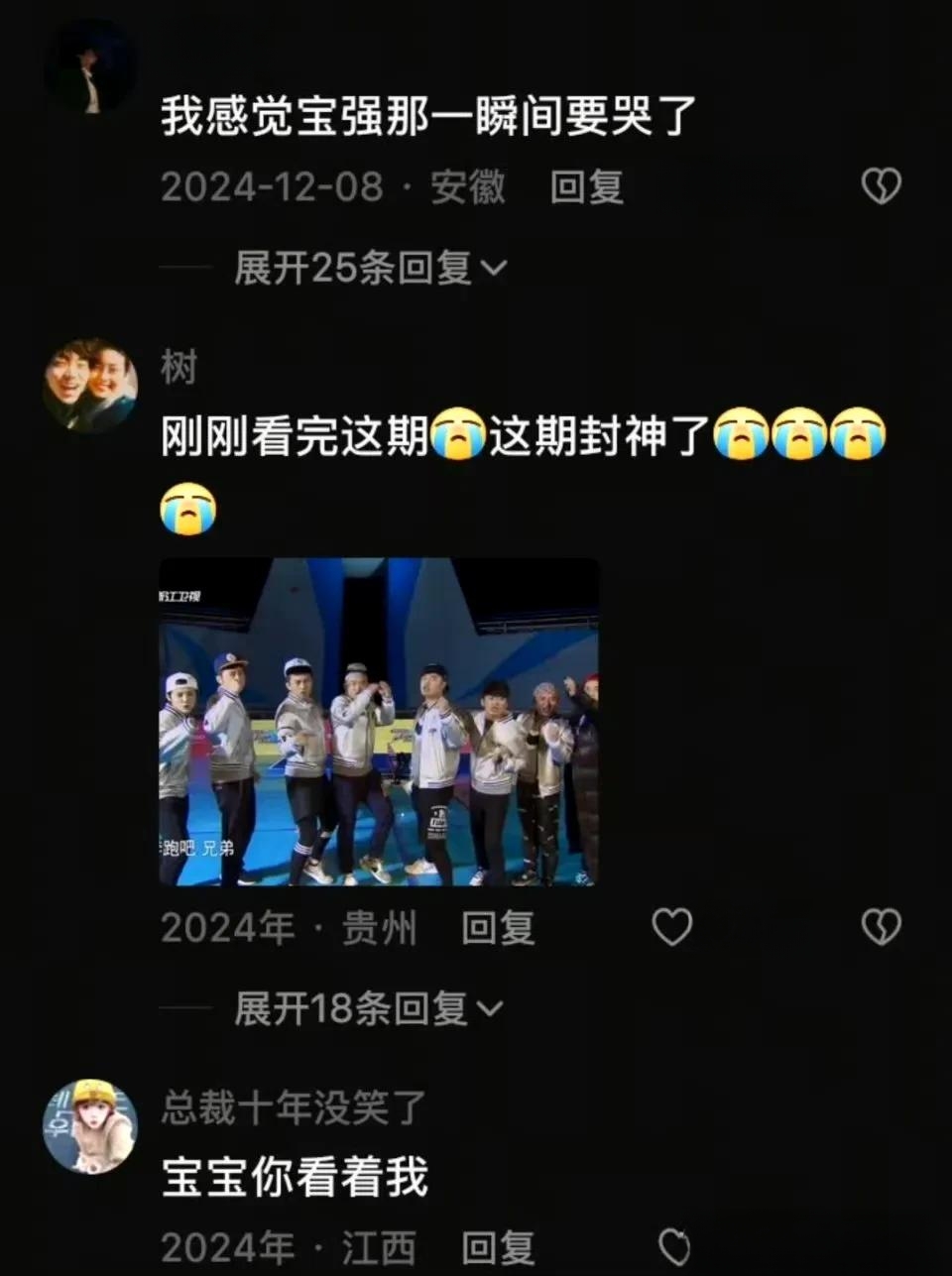Reply to the comment from 安徽
Image resolution: width=952 pixels, height=1276 pixels.
[x=586, y=187]
